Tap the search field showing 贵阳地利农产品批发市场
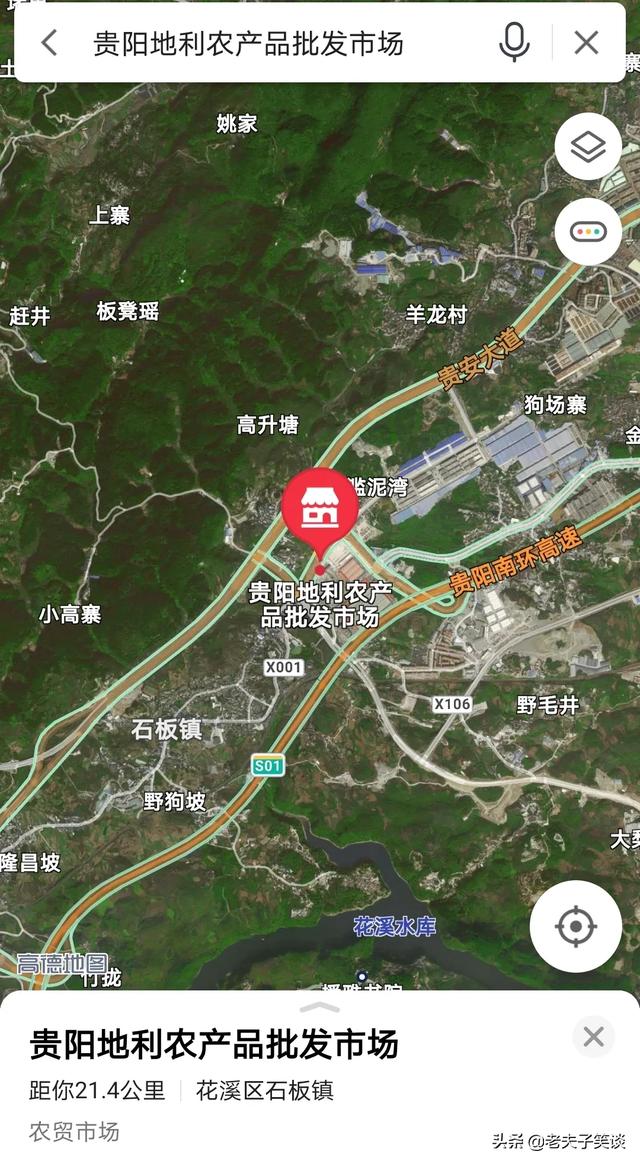 (x=250, y=43)
